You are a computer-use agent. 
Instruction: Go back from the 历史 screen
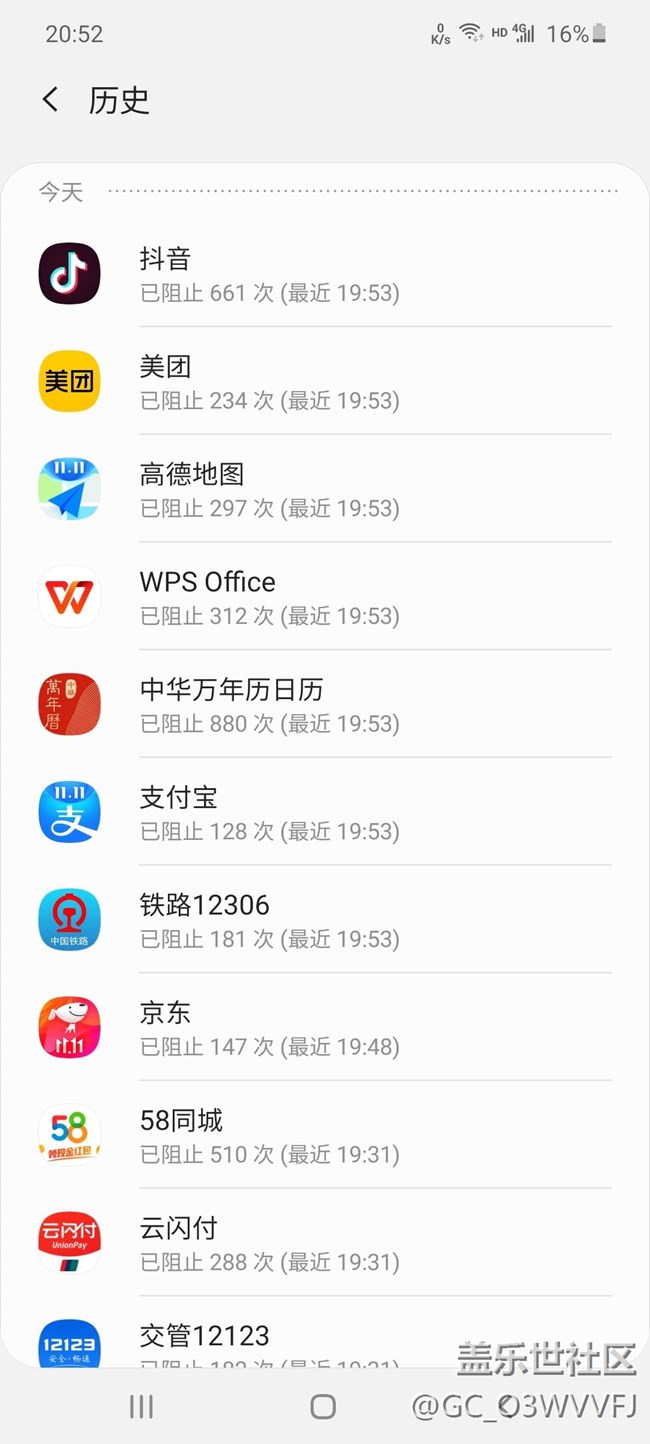coord(51,100)
